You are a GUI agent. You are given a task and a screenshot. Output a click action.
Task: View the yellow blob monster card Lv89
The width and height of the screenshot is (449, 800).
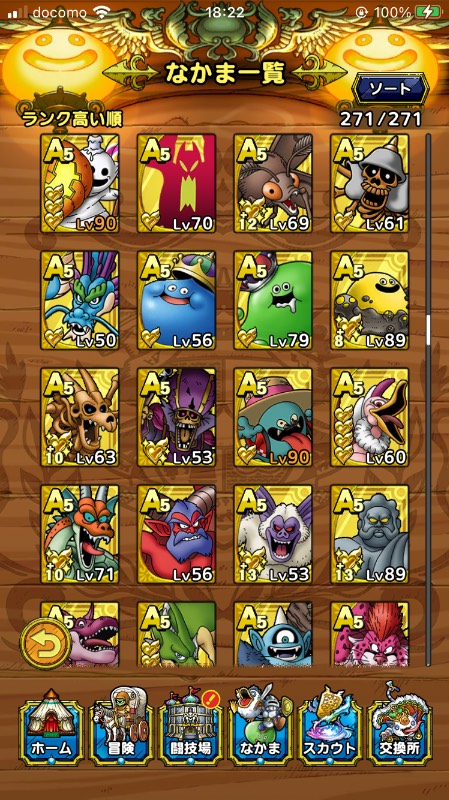click(370, 300)
